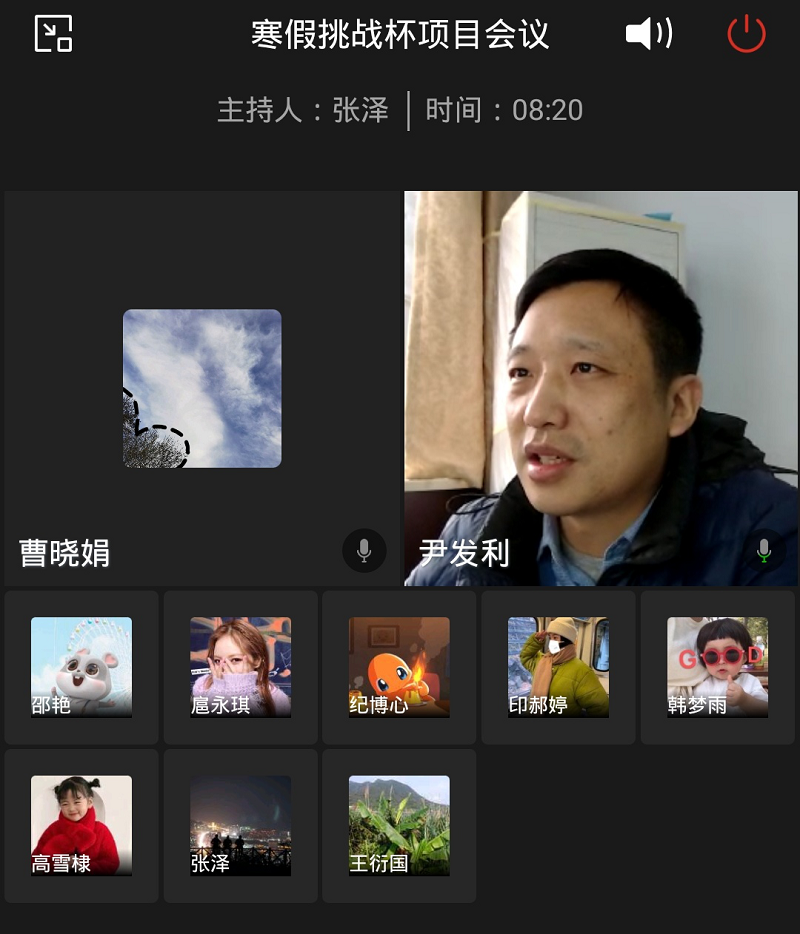Enlarge 尹发利's video feed
The width and height of the screenshot is (800, 934).
pos(600,388)
